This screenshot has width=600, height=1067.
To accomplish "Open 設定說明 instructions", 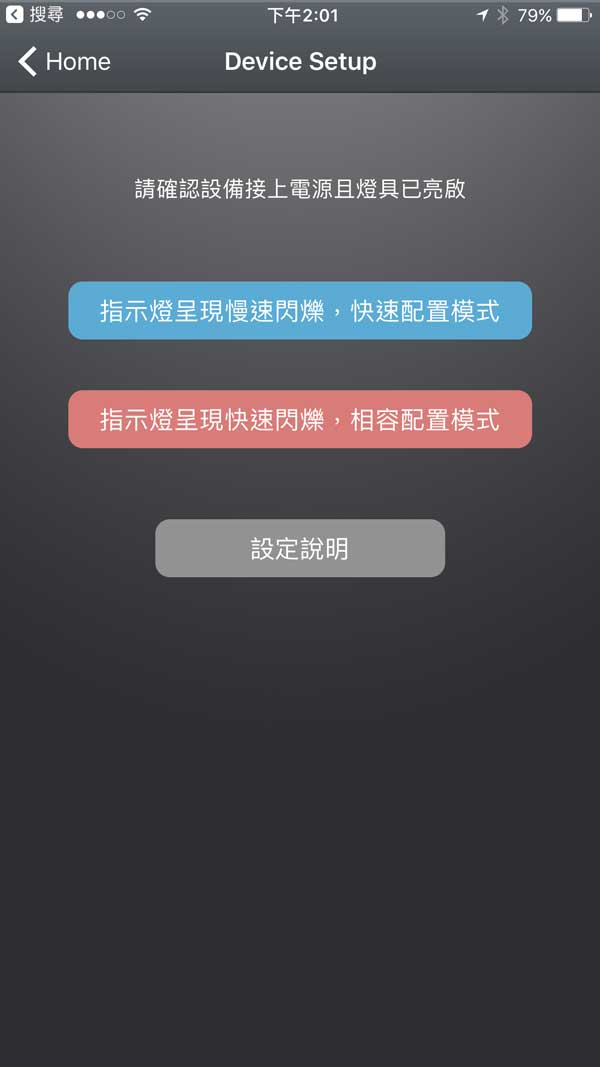I will pyautogui.click(x=300, y=548).
